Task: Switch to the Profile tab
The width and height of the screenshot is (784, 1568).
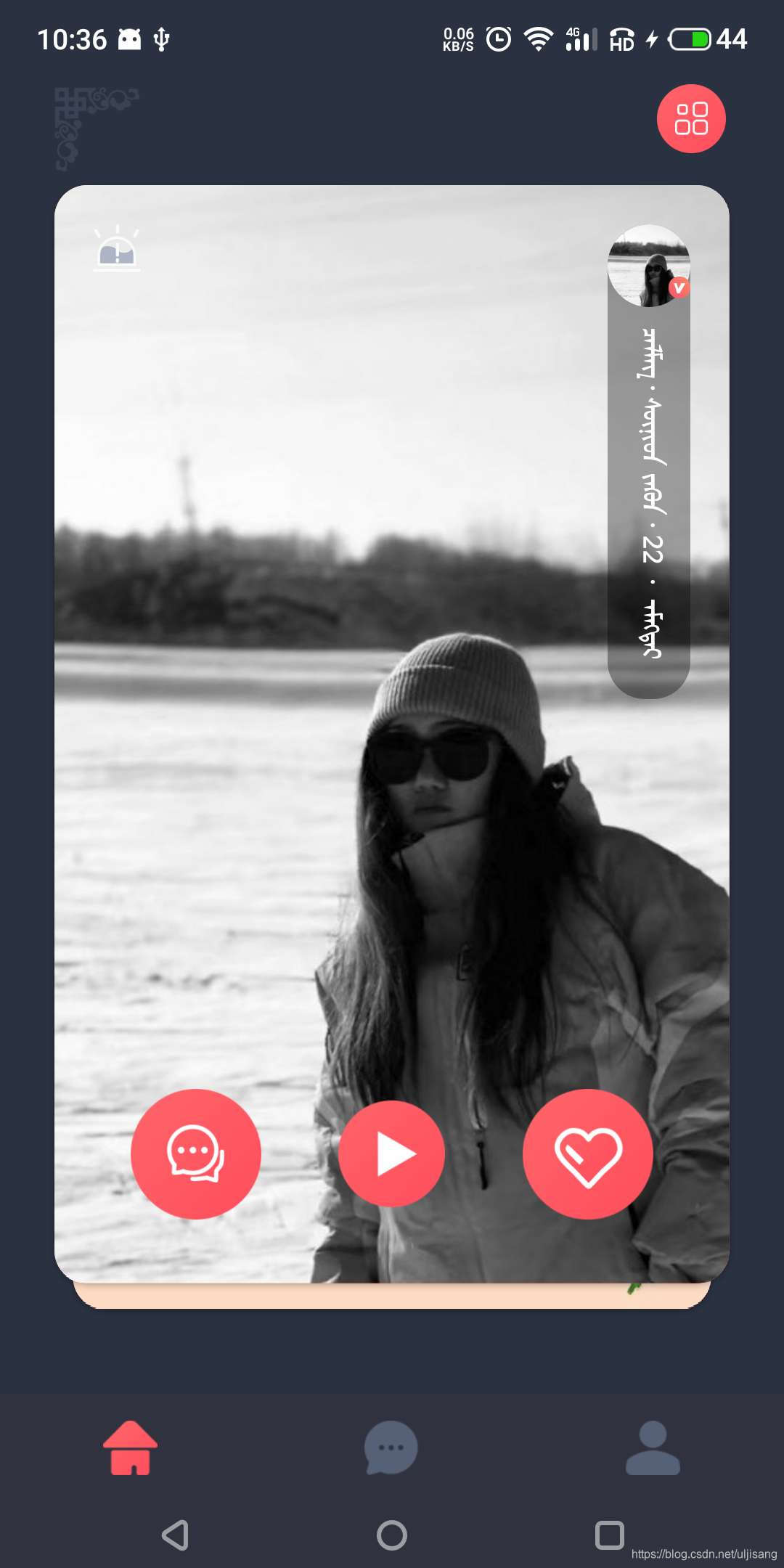Action: point(653,1447)
